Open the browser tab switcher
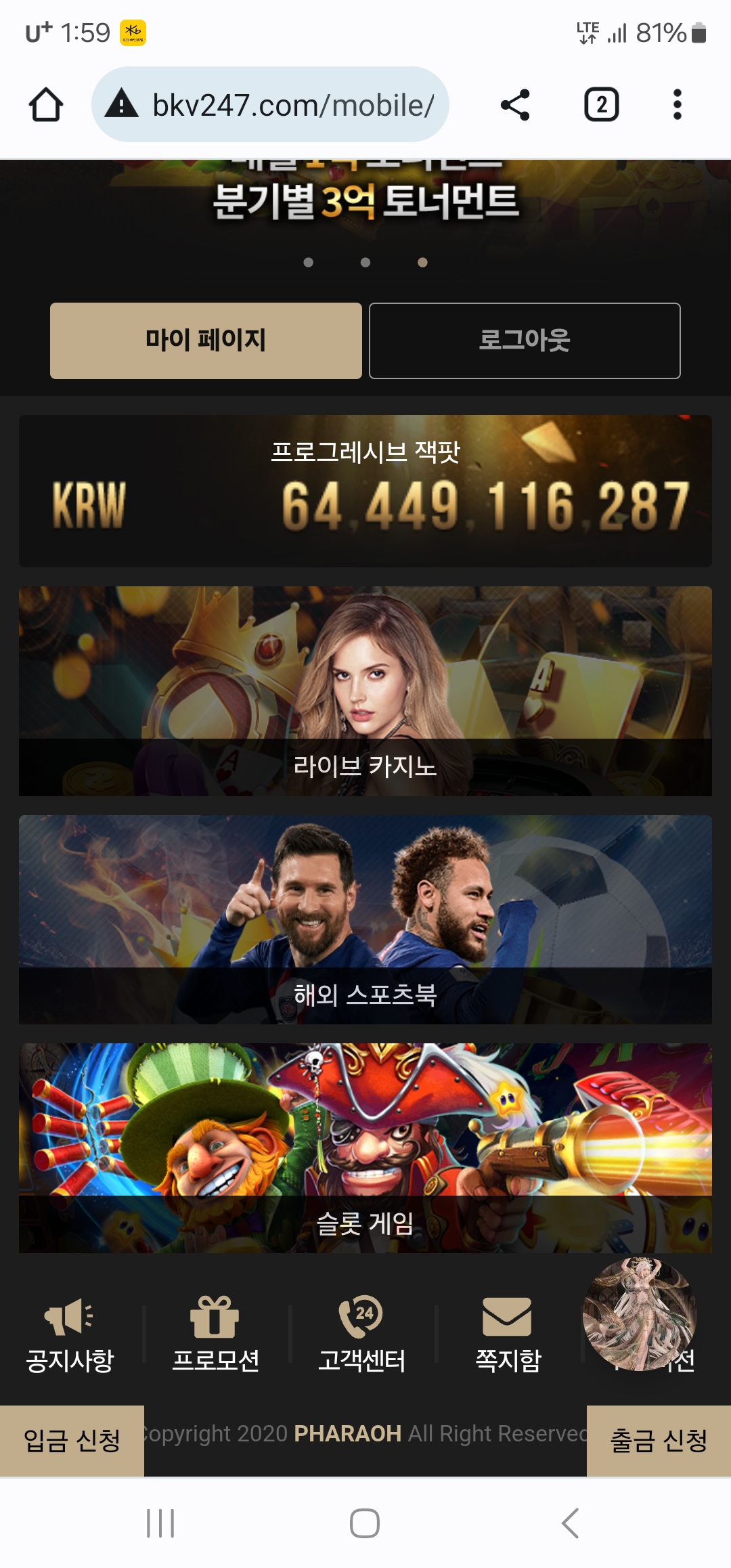Image resolution: width=731 pixels, height=1568 pixels. 601,105
